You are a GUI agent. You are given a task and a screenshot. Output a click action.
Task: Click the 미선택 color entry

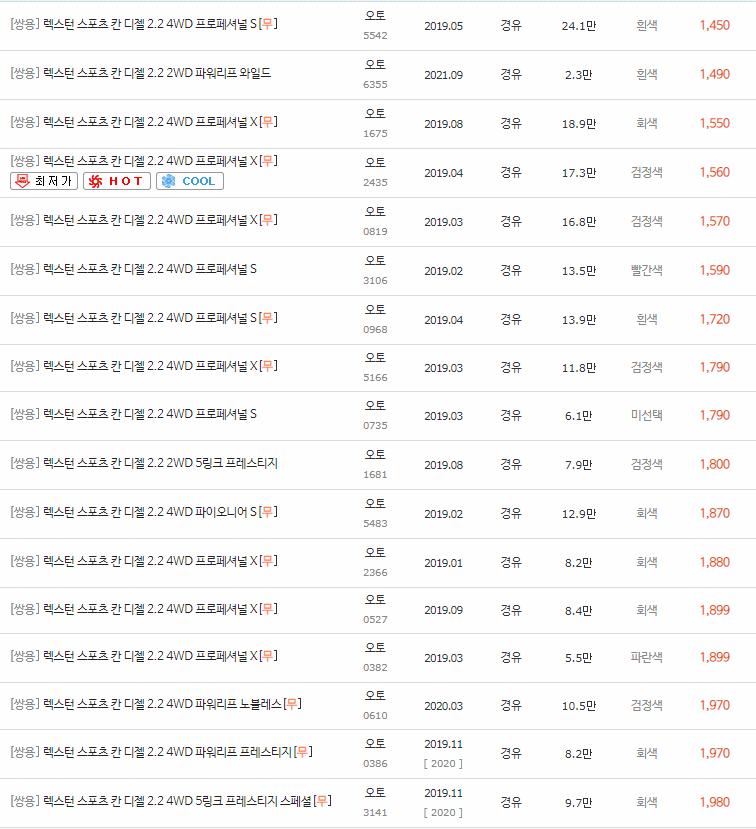[646, 413]
